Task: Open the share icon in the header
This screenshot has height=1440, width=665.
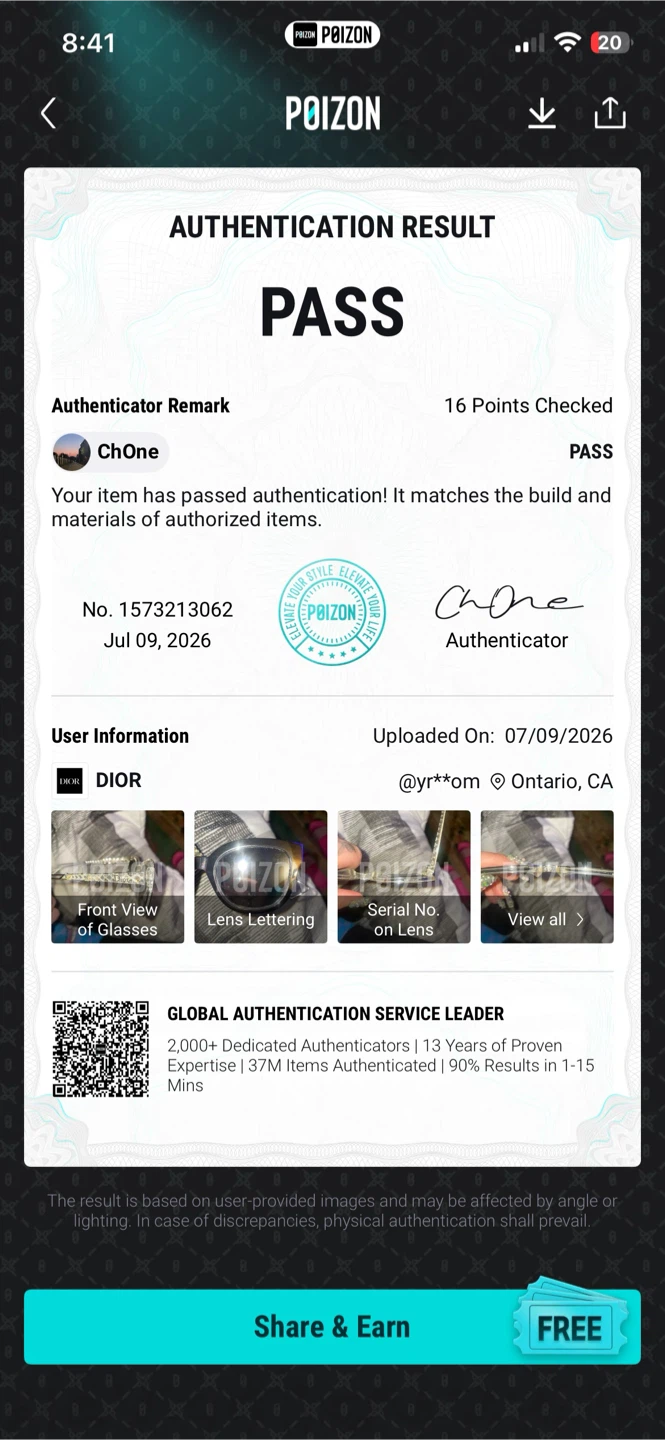Action: click(610, 113)
